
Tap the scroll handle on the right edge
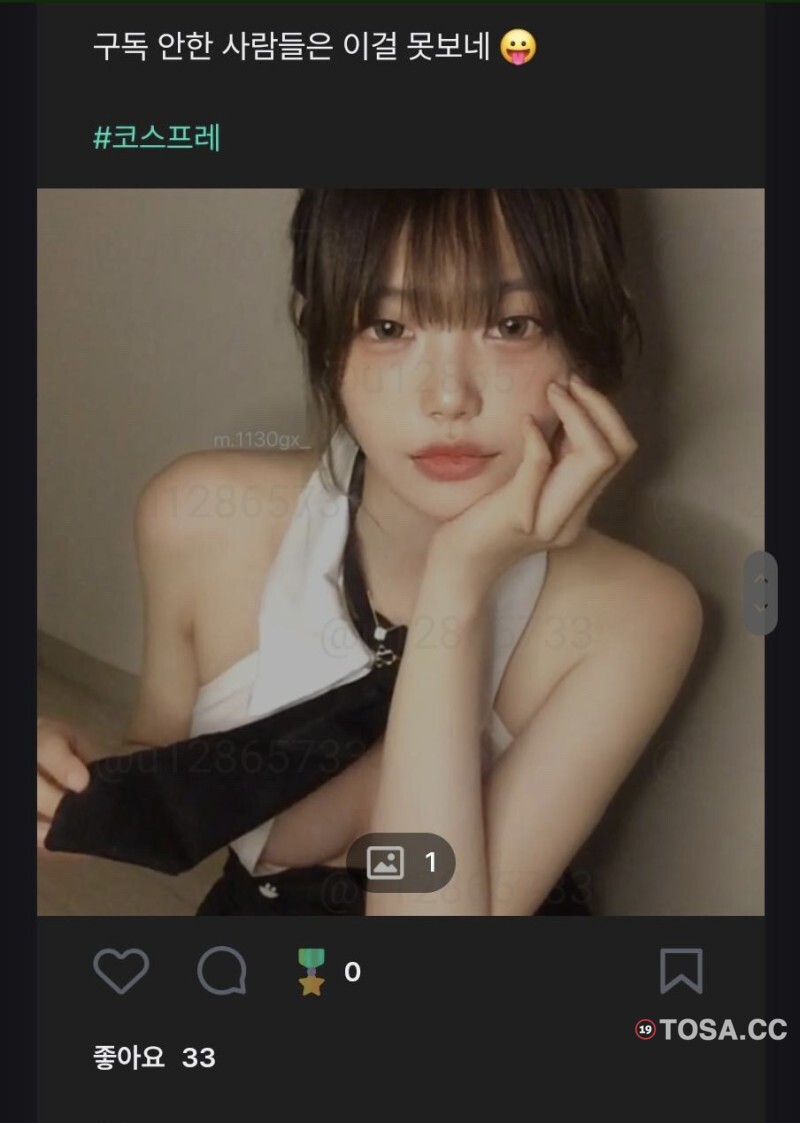(760, 593)
